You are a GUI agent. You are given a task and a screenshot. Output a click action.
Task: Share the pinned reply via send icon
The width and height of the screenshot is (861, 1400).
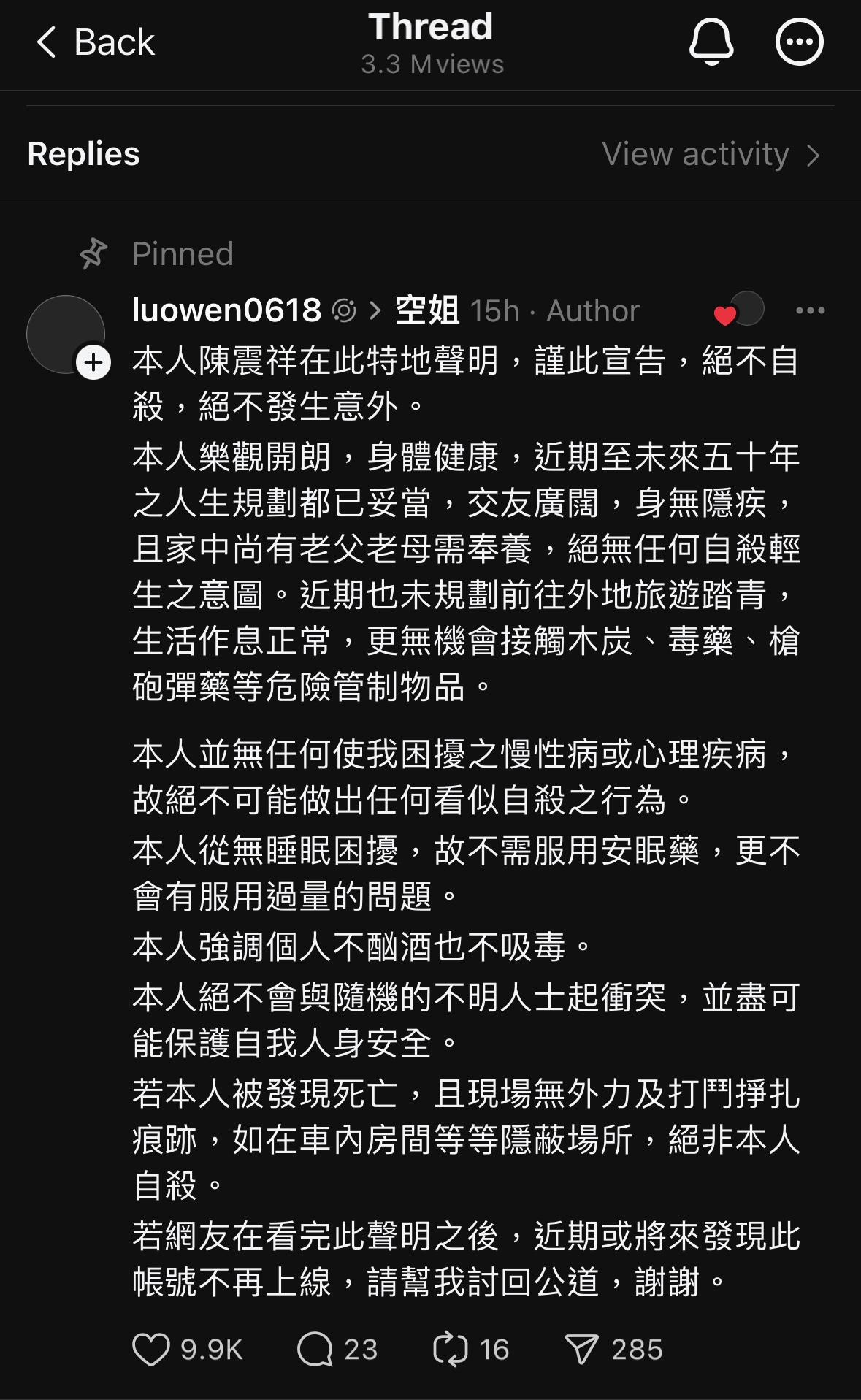582,1349
